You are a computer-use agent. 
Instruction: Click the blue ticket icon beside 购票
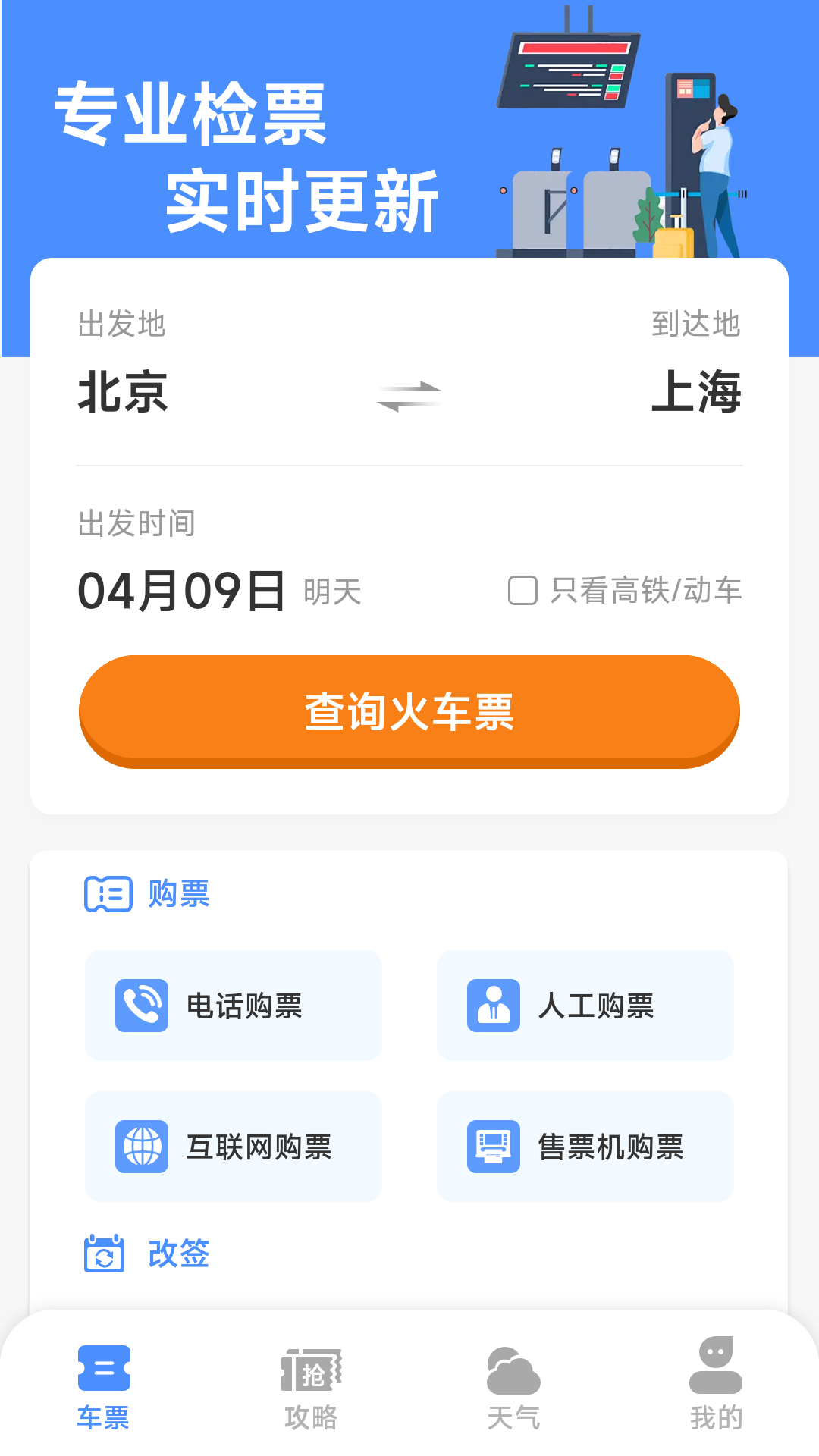107,894
